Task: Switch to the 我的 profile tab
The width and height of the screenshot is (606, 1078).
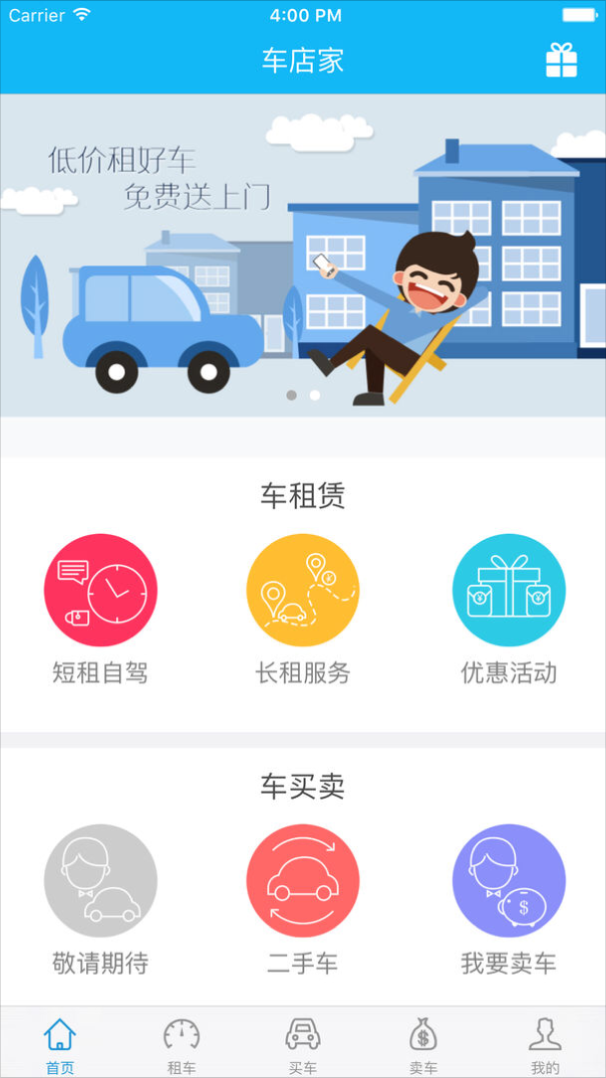Action: coord(545,1044)
